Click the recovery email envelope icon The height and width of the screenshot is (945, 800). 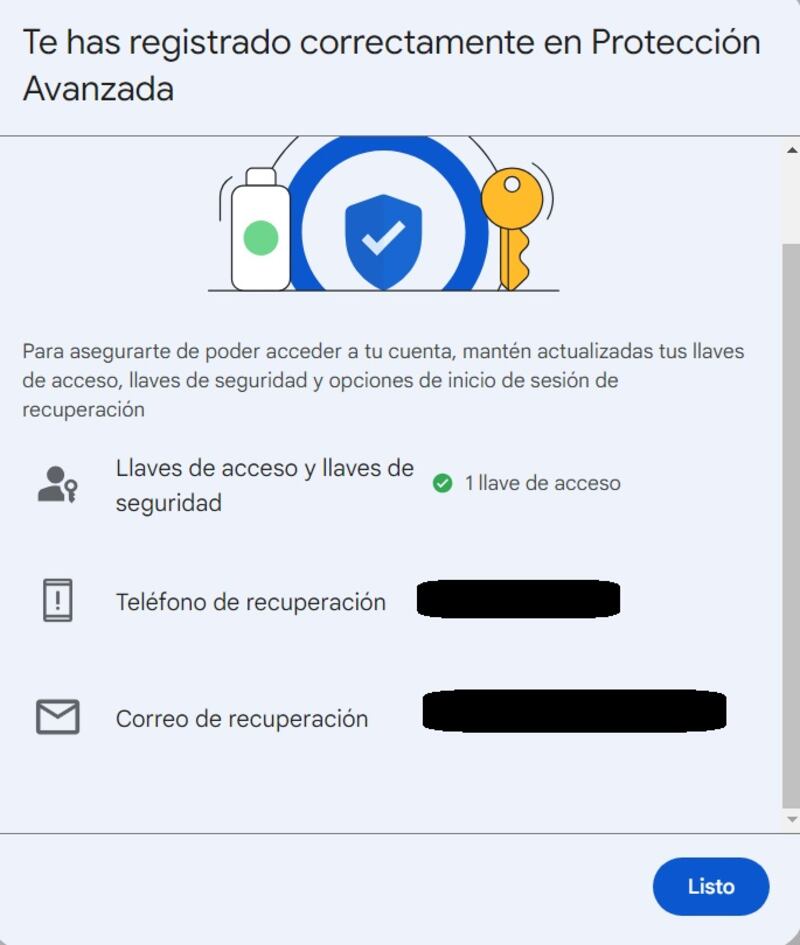[57, 717]
